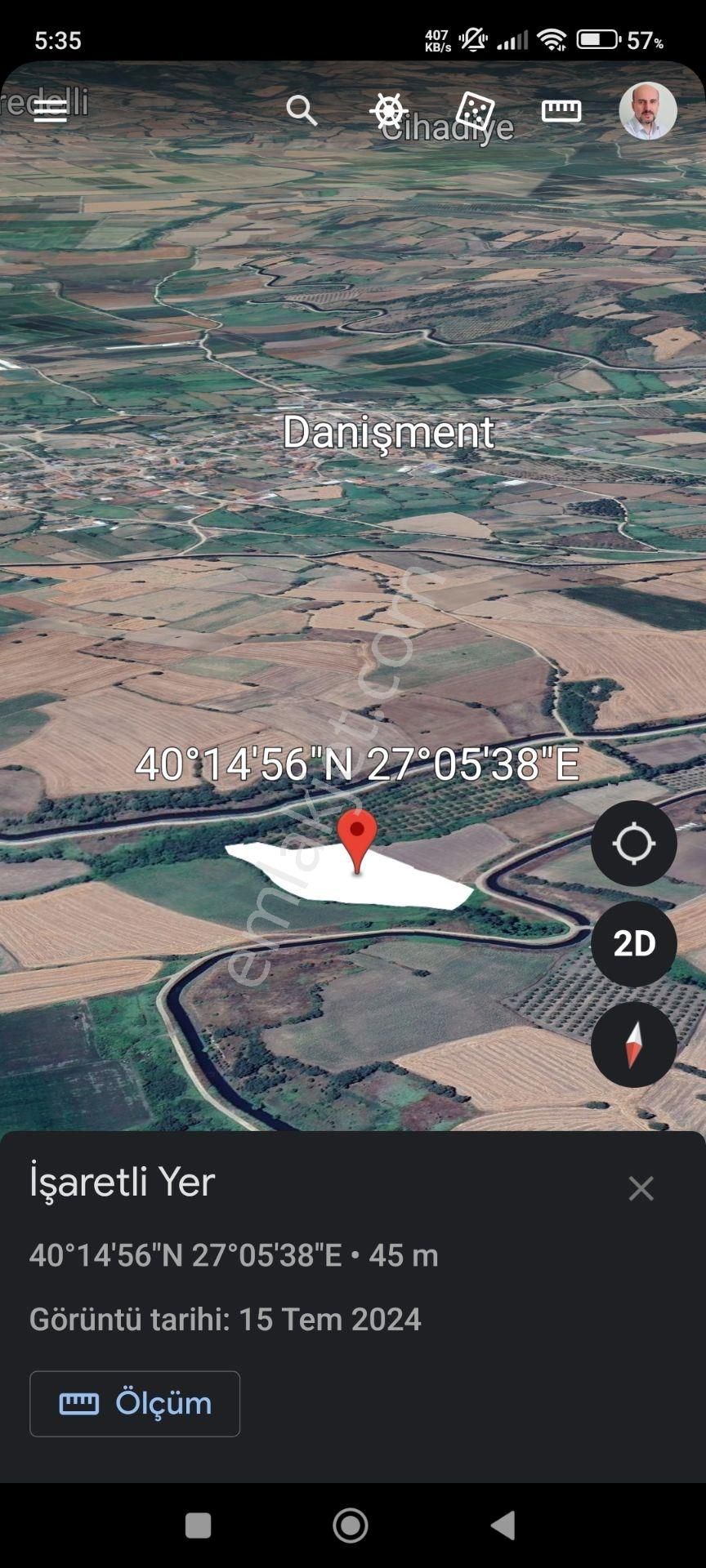Tap the Ölçüm measurement button

[135, 1403]
